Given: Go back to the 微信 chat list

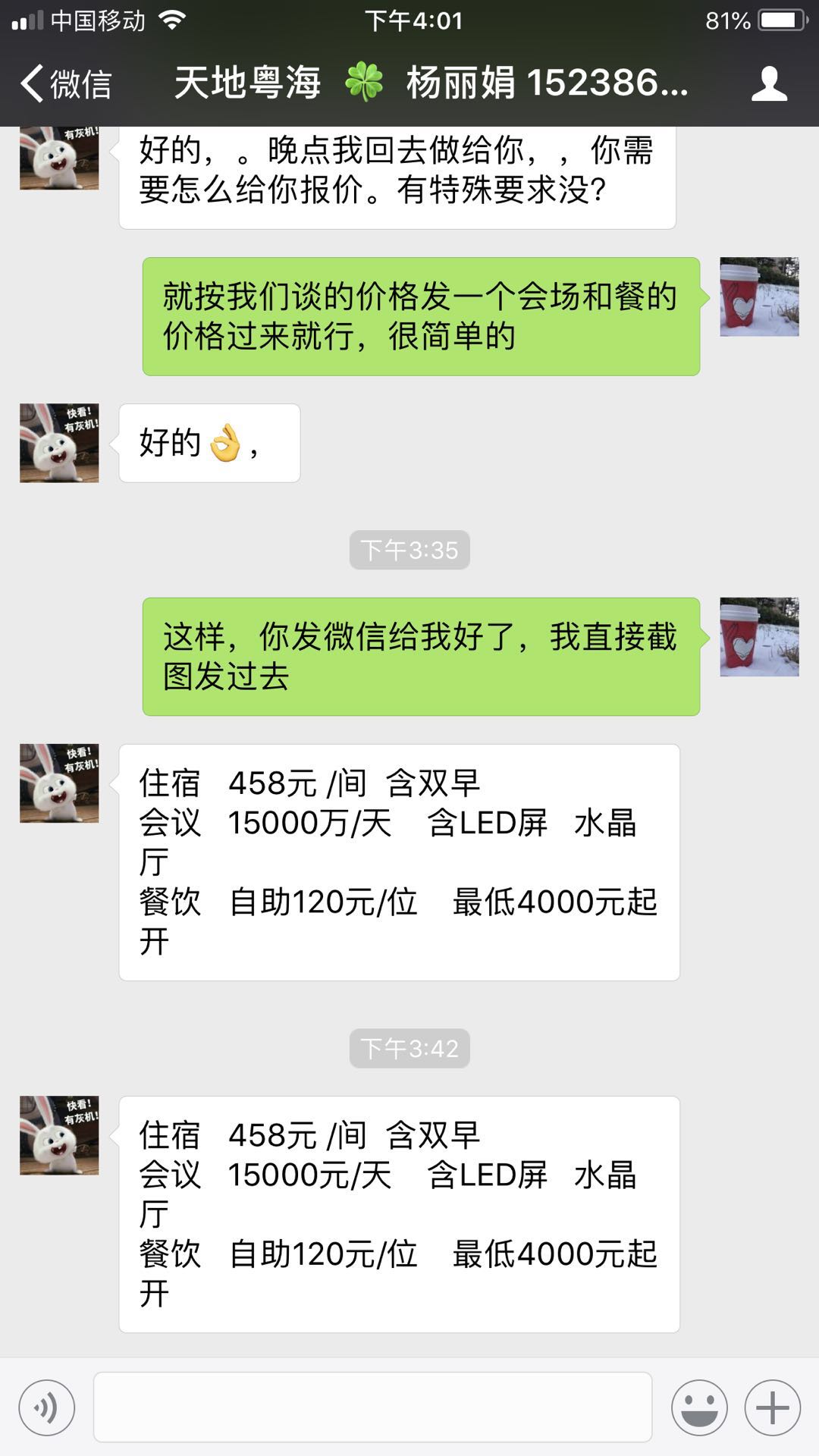Looking at the screenshot, I should (65, 83).
